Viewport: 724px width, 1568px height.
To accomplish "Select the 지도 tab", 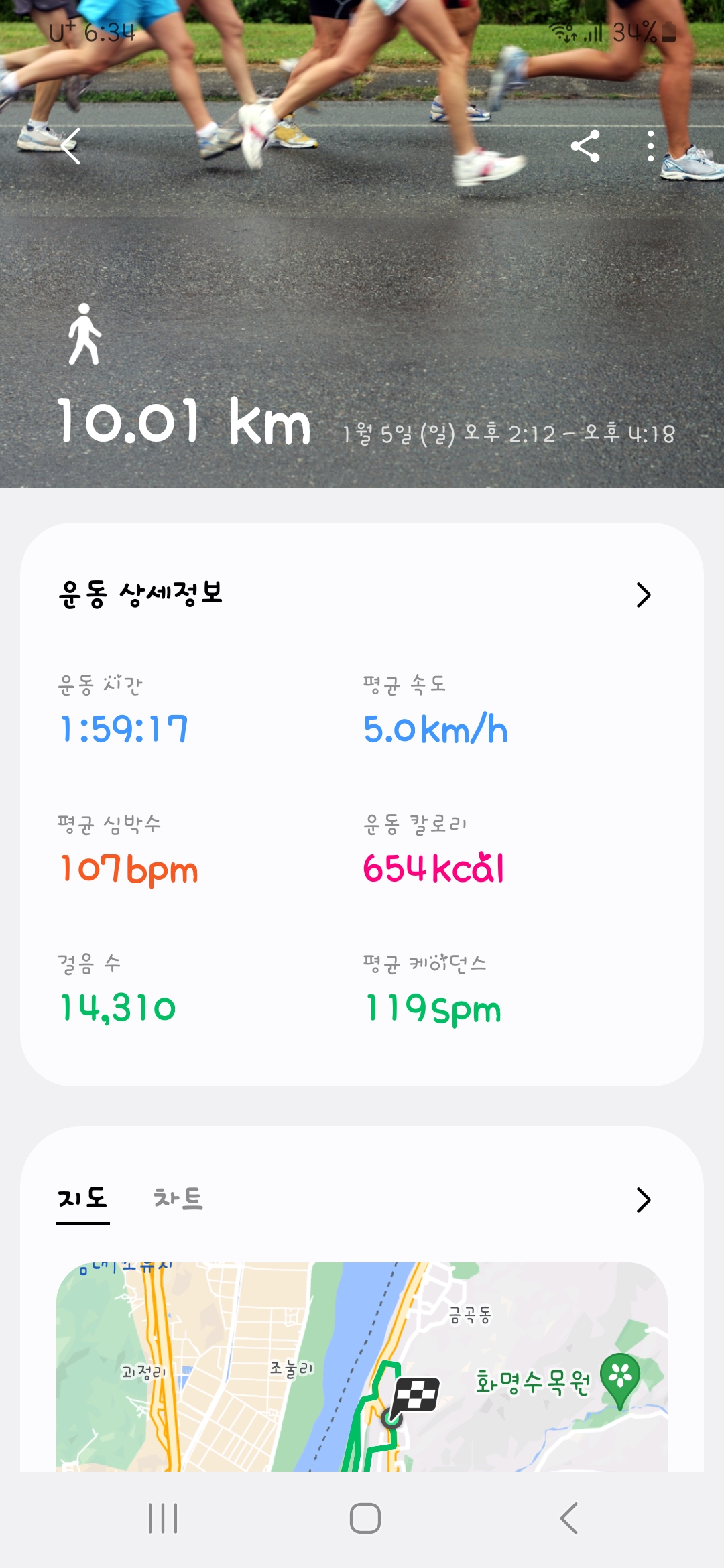I will (82, 1198).
